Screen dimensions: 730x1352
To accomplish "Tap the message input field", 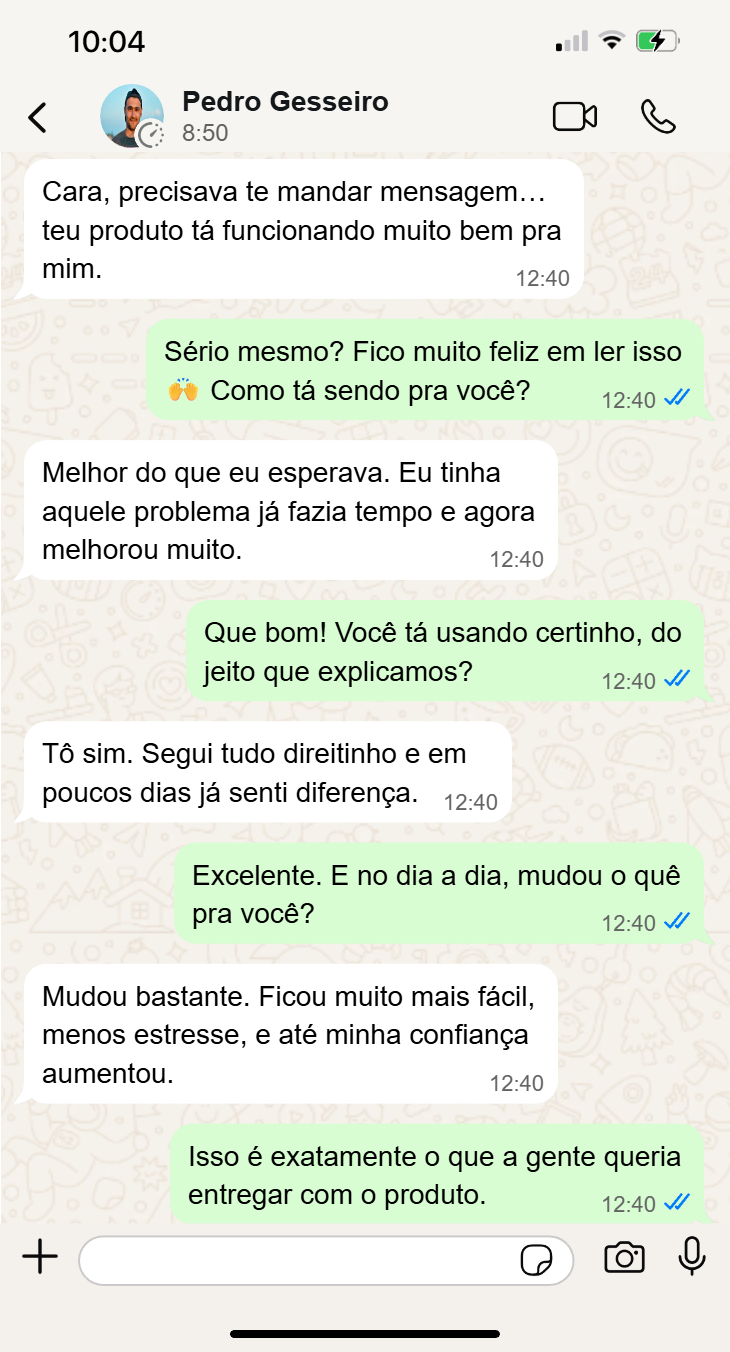I will pos(300,1259).
